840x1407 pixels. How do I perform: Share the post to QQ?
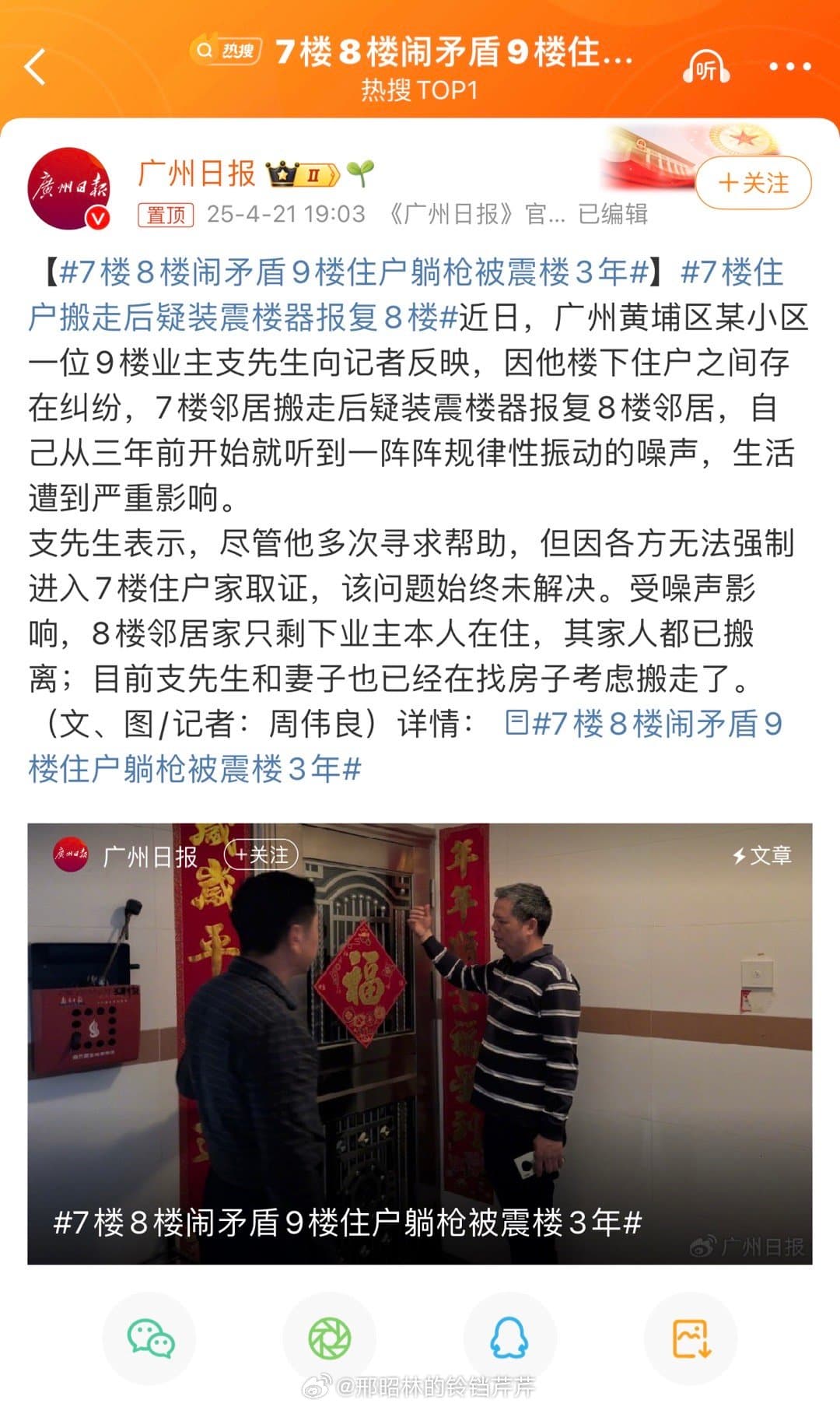[509, 1339]
